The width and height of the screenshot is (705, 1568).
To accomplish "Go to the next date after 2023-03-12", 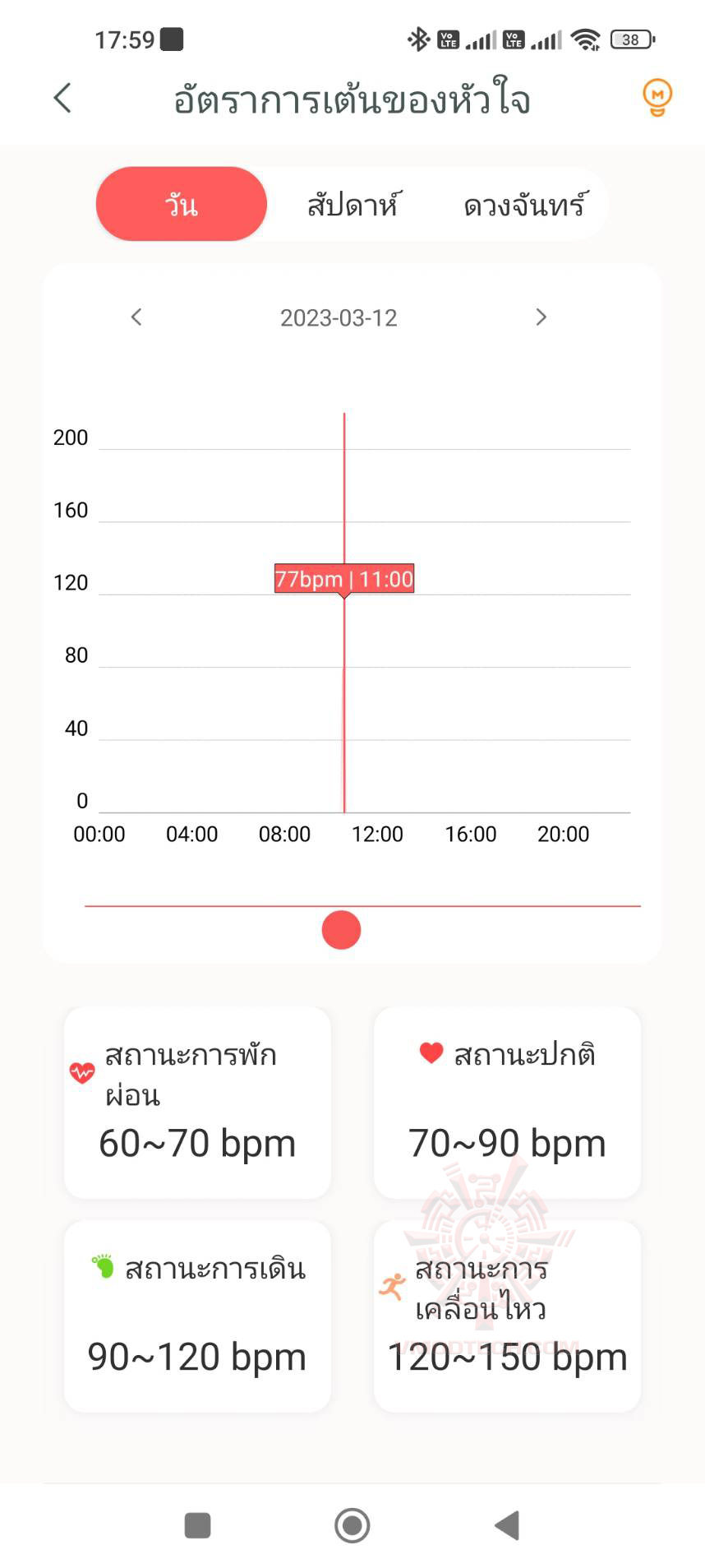I will pyautogui.click(x=541, y=317).
